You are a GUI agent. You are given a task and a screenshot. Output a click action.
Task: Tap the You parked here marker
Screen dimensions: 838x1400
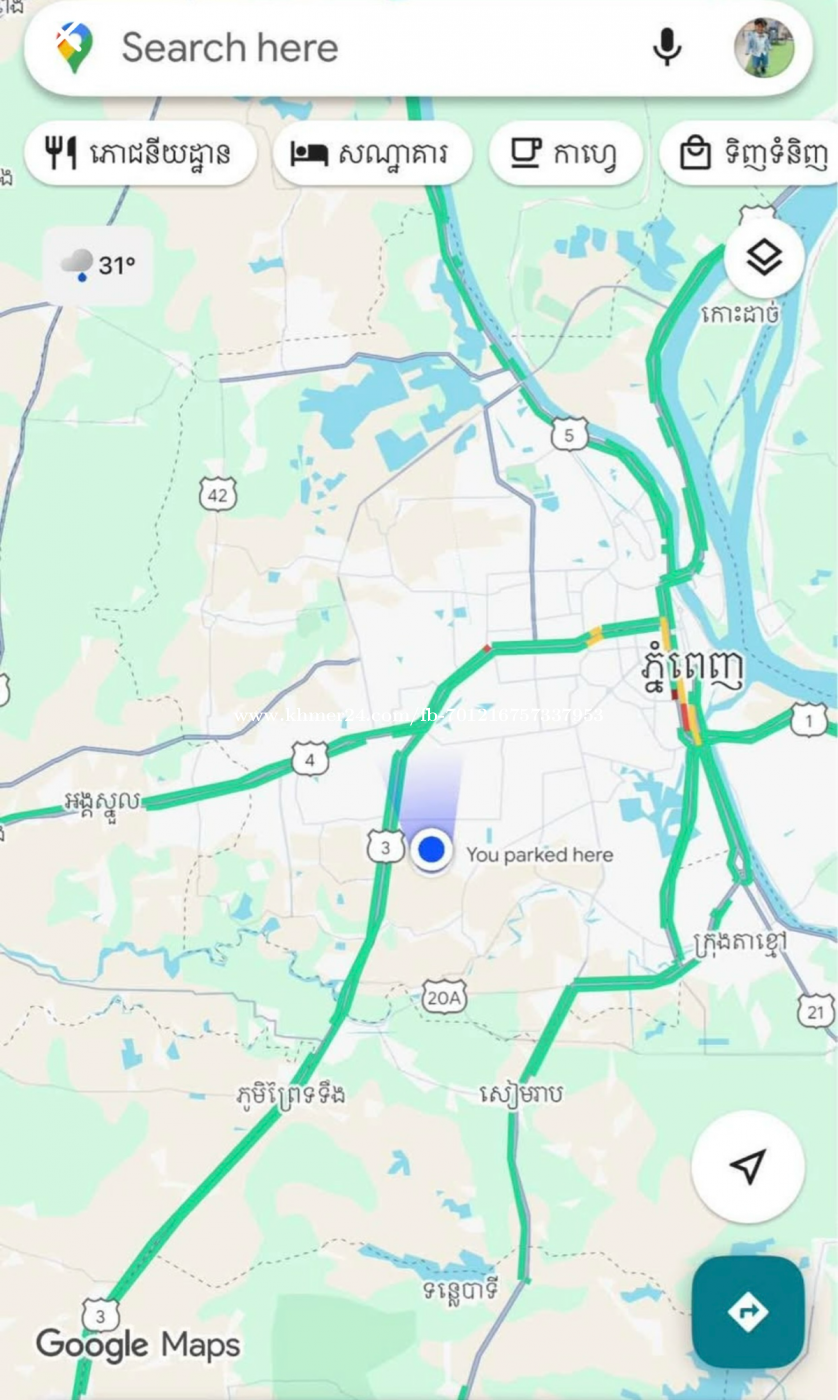(x=431, y=850)
